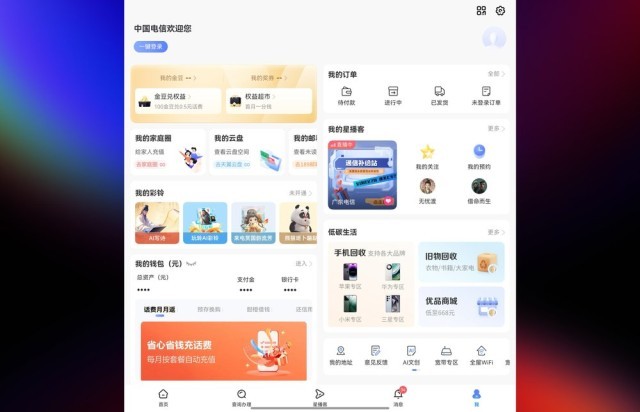This screenshot has height=412, width=640.
Task: Tap the 一键登录 login button
Action: click(150, 46)
